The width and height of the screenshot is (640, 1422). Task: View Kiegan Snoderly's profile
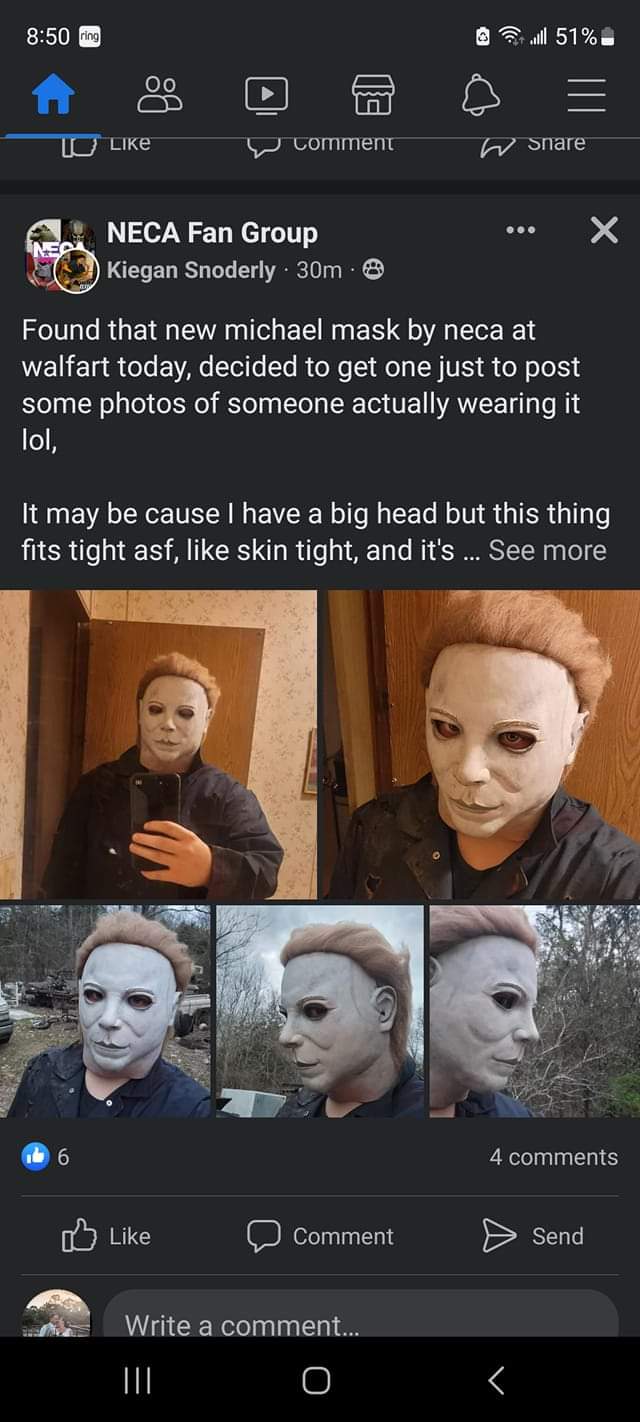pyautogui.click(x=190, y=270)
